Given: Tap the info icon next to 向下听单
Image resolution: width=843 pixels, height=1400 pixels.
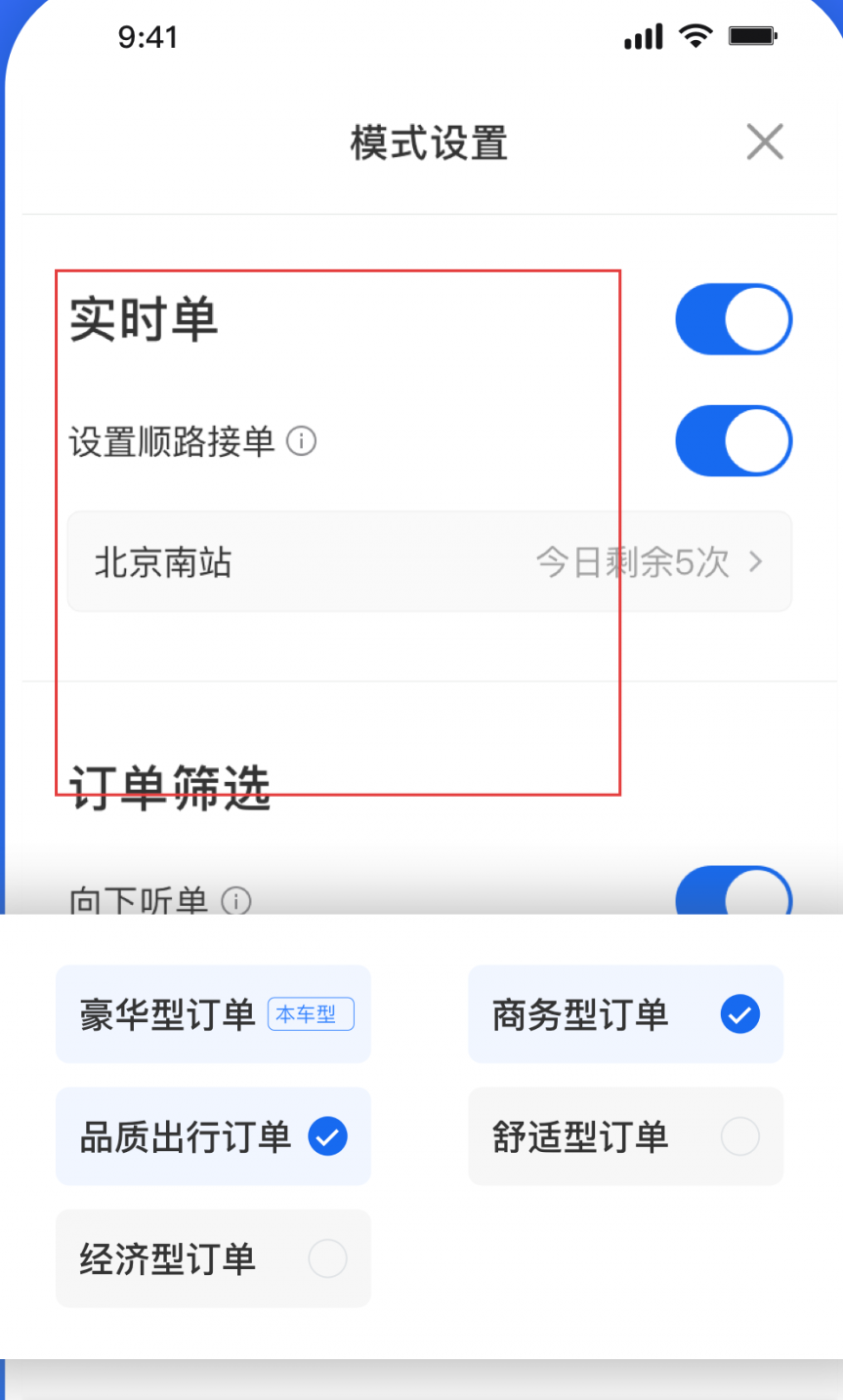Looking at the screenshot, I should click(236, 900).
